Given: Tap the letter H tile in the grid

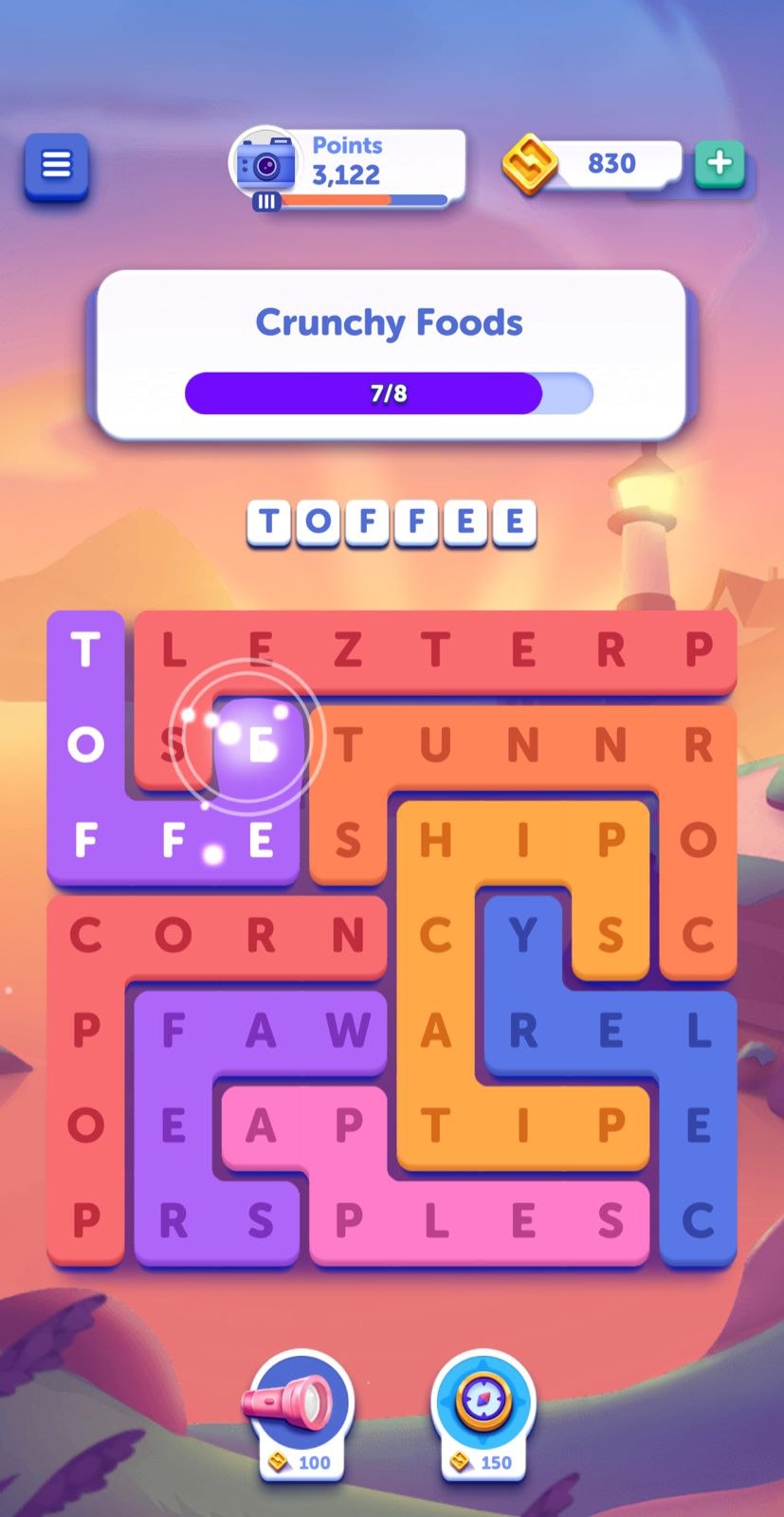Looking at the screenshot, I should [x=435, y=840].
